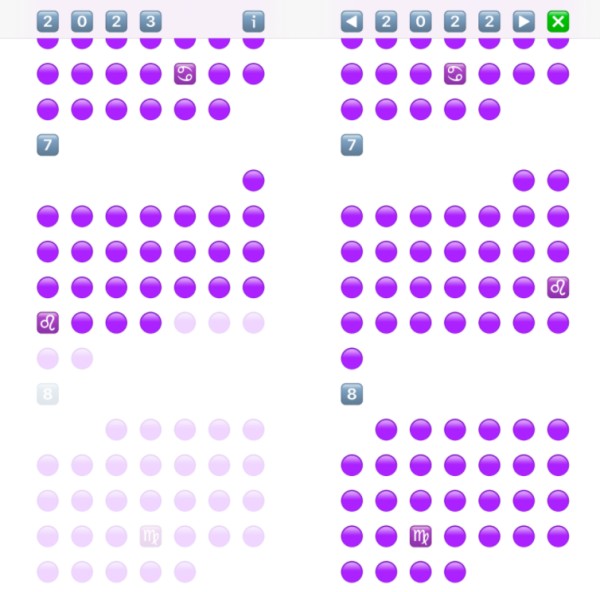Select the Virgo sign day in 2022
The image size is (600, 592).
[x=420, y=536]
